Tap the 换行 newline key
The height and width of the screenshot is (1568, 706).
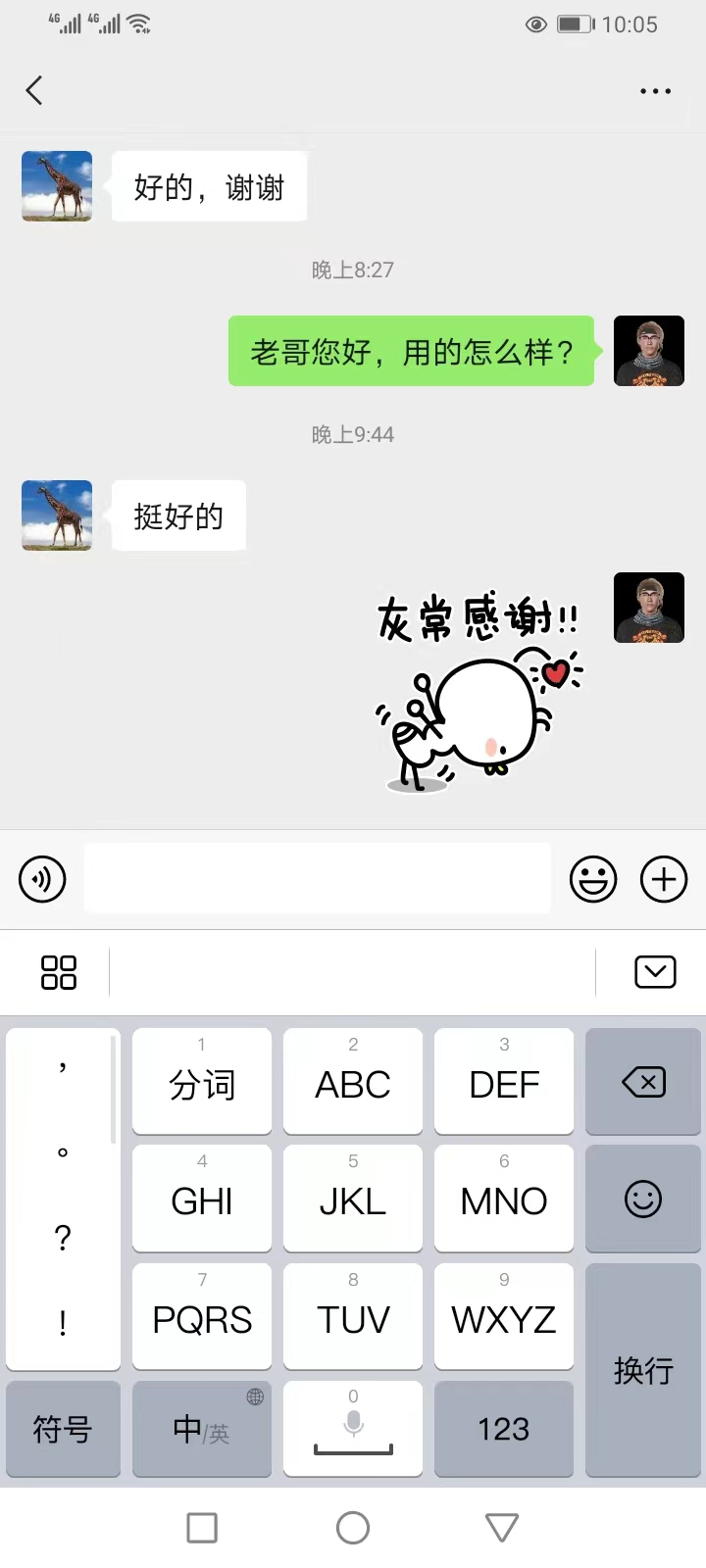tap(643, 1369)
